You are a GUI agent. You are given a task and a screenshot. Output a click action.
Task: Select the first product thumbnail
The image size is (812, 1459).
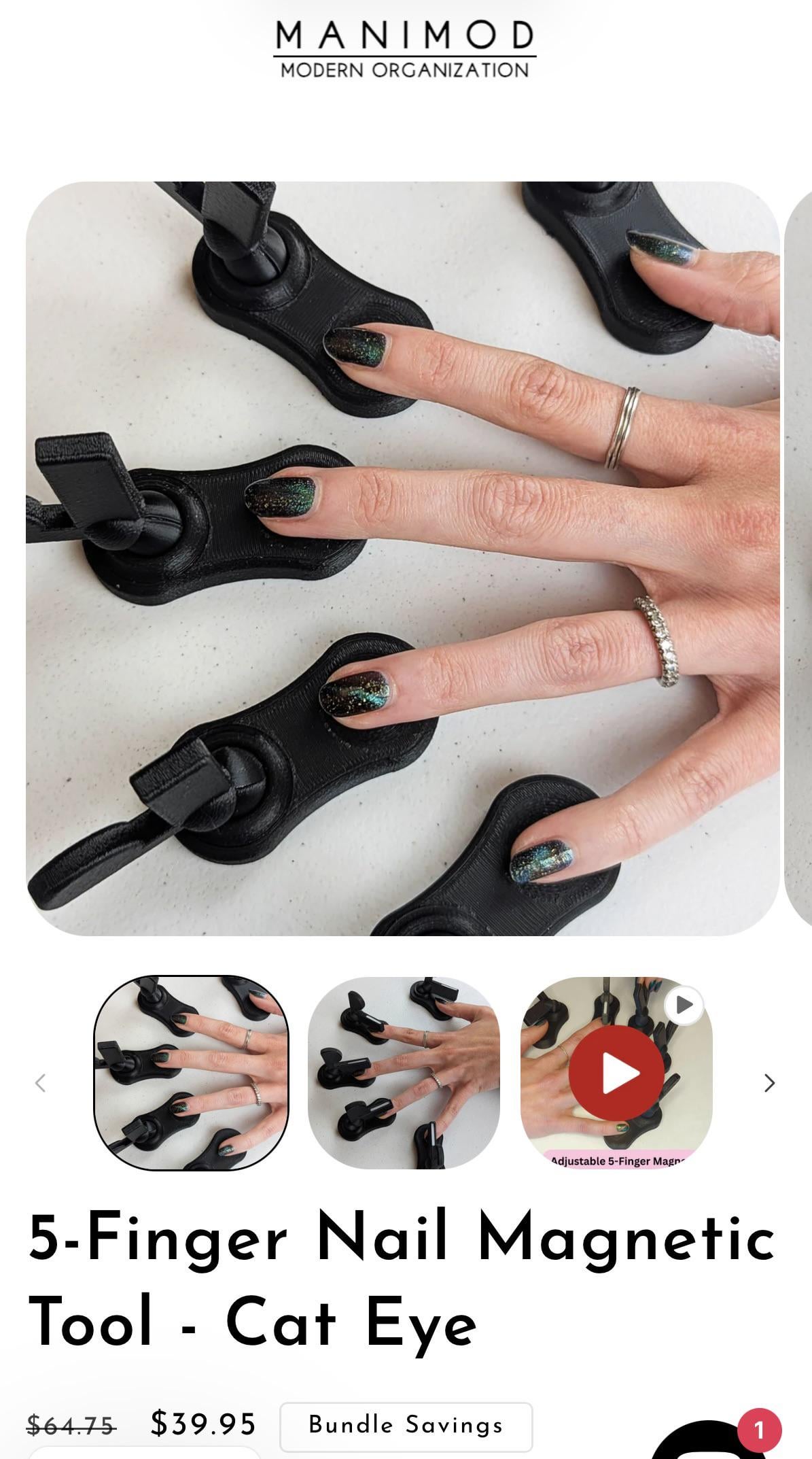coord(191,1073)
